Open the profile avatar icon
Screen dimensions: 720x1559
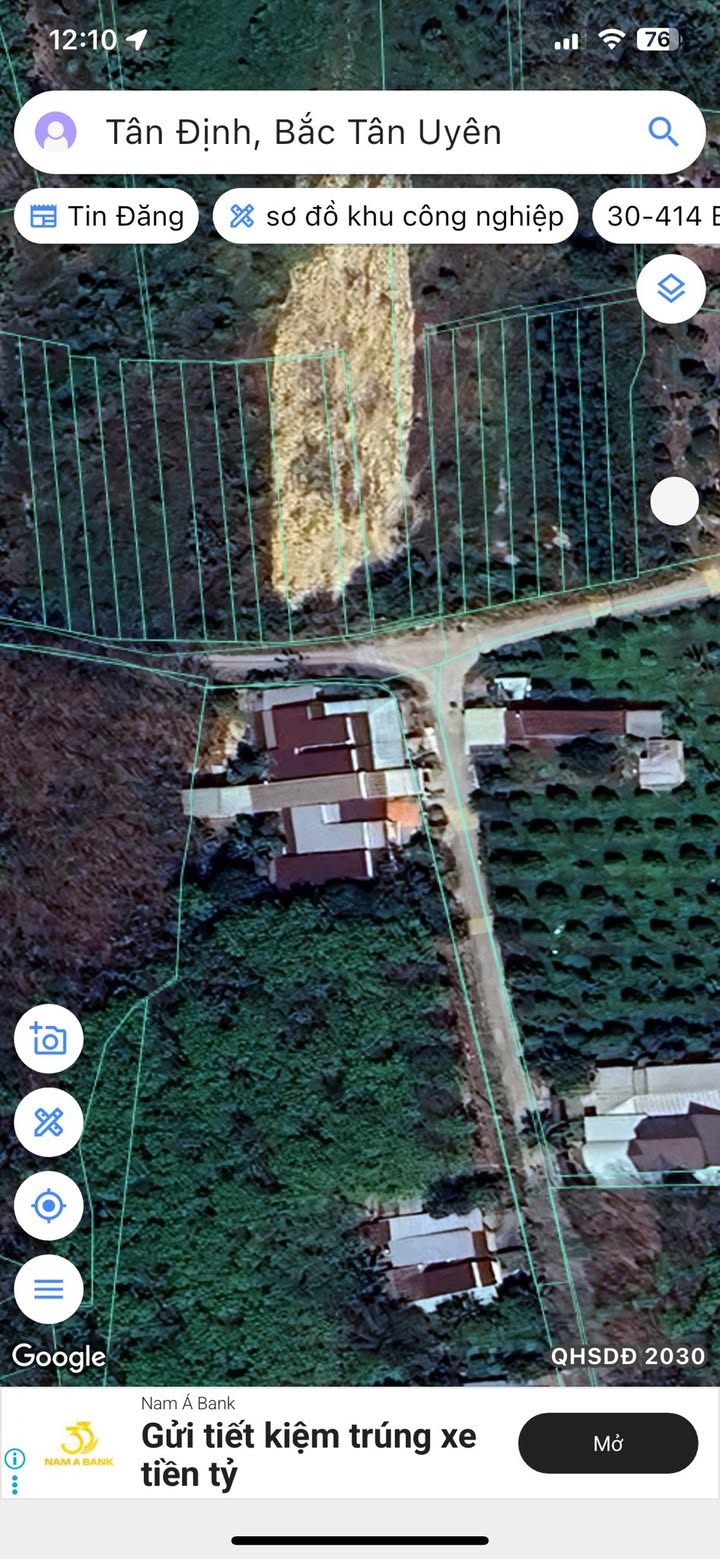click(x=55, y=132)
